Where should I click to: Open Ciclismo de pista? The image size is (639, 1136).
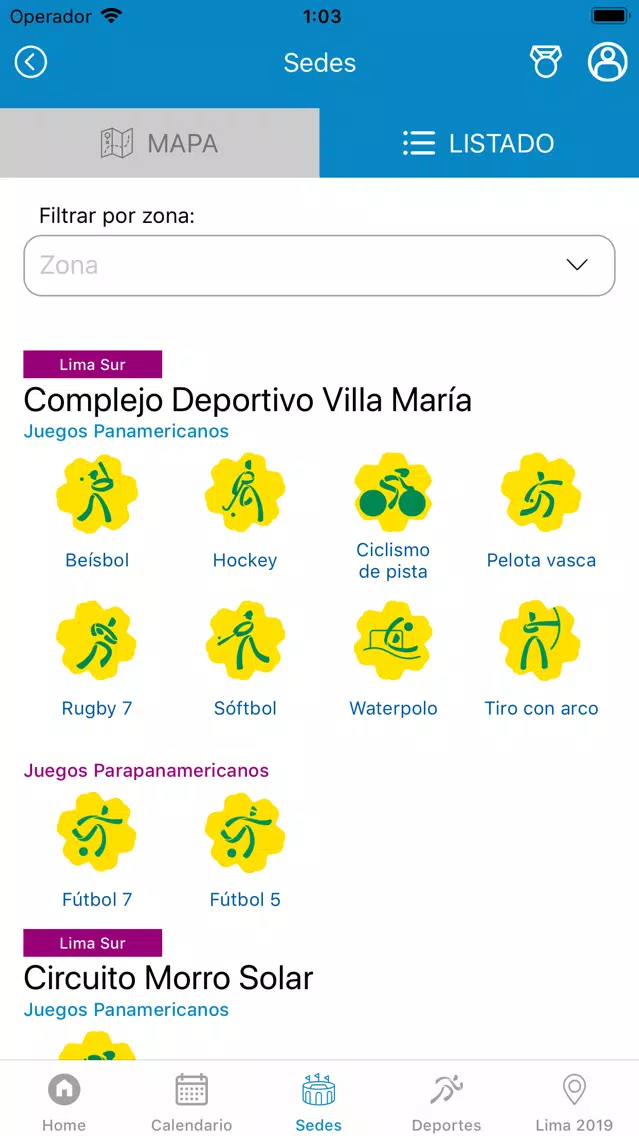[x=393, y=494]
